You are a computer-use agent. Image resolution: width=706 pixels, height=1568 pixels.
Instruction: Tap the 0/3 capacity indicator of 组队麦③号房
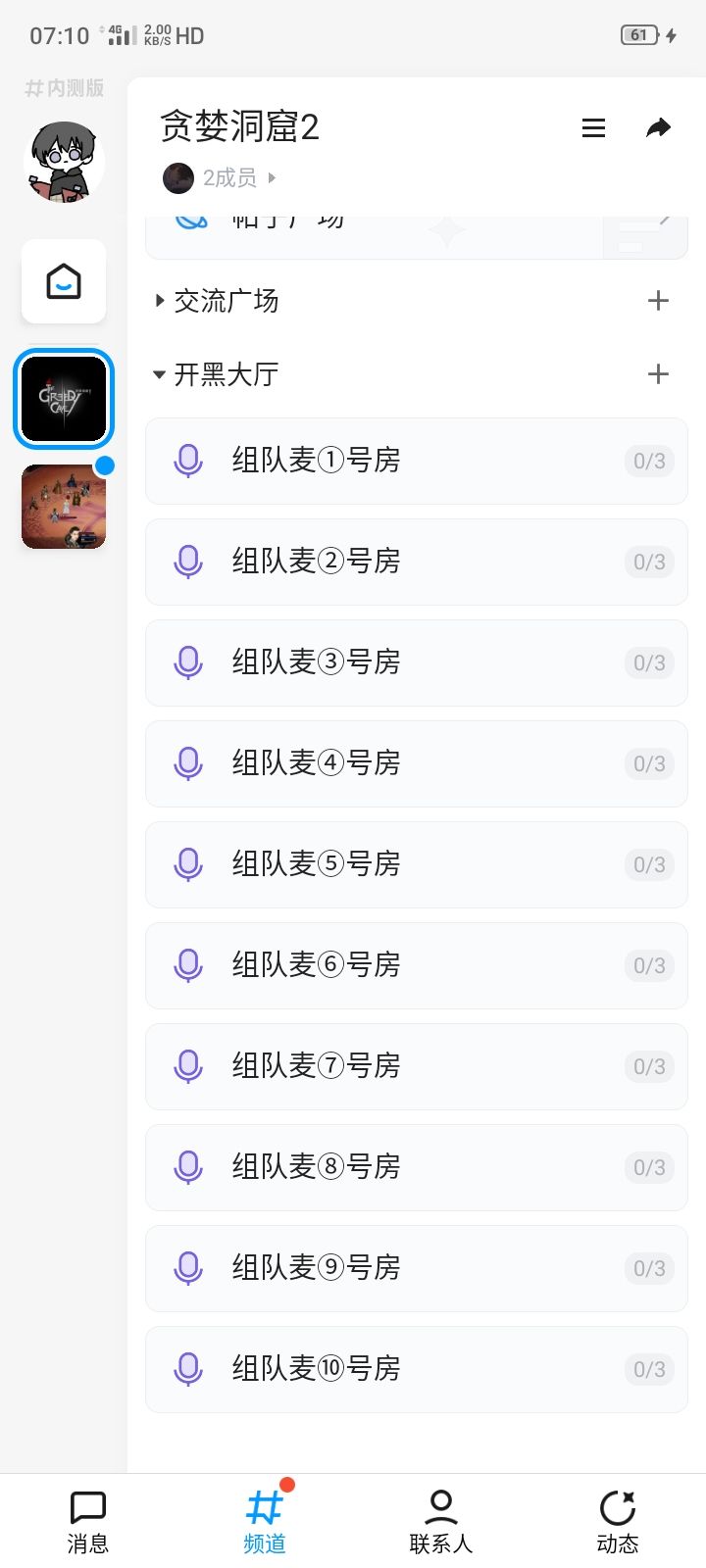pos(648,662)
